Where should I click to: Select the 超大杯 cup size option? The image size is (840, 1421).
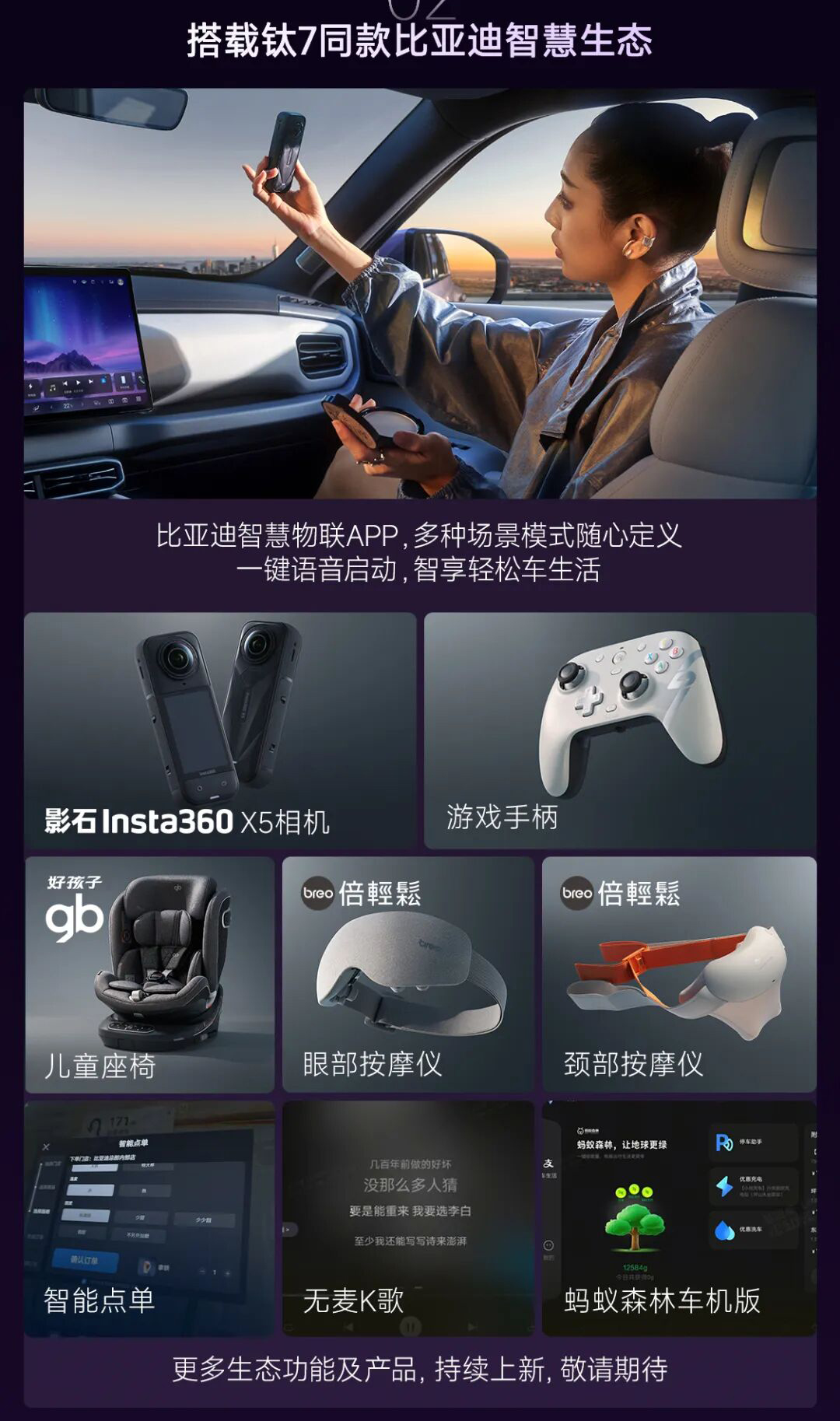(x=149, y=1167)
